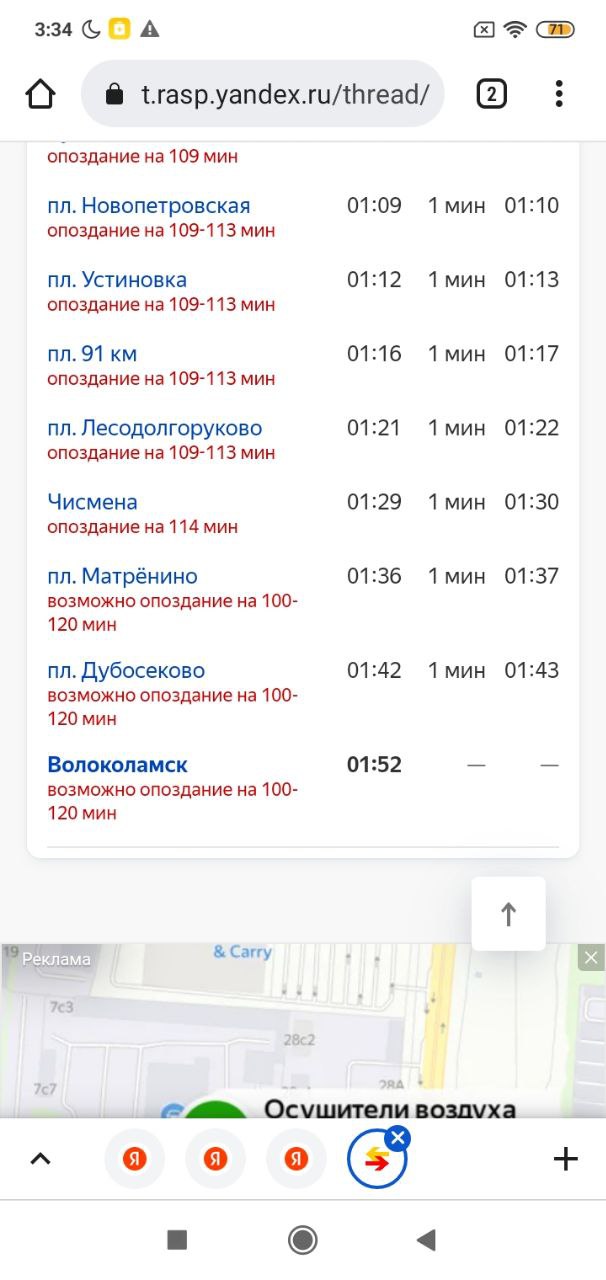Tap the scroll-to-top arrow button
This screenshot has width=606, height=1280.
(x=508, y=913)
